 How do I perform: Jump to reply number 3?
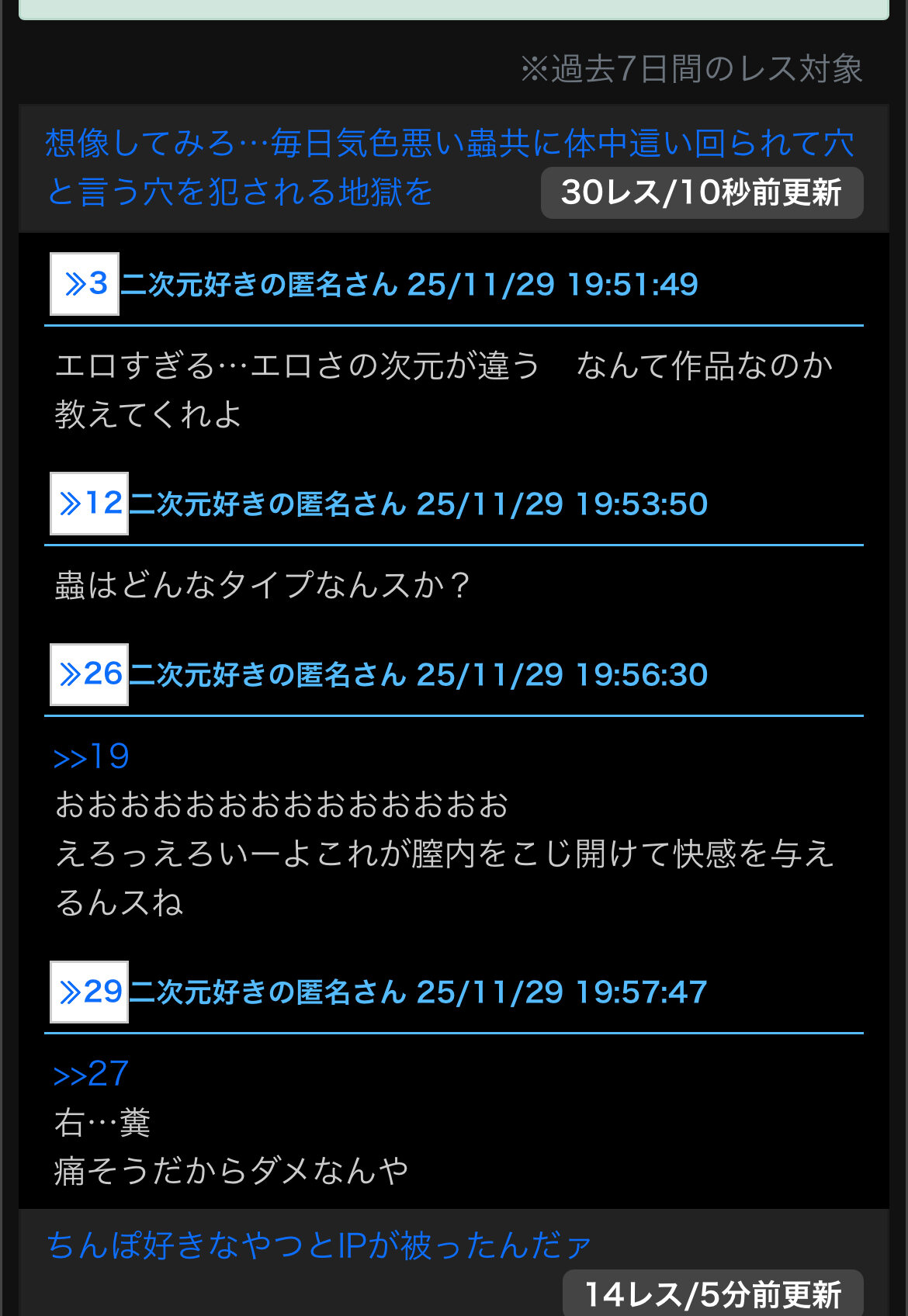85,284
